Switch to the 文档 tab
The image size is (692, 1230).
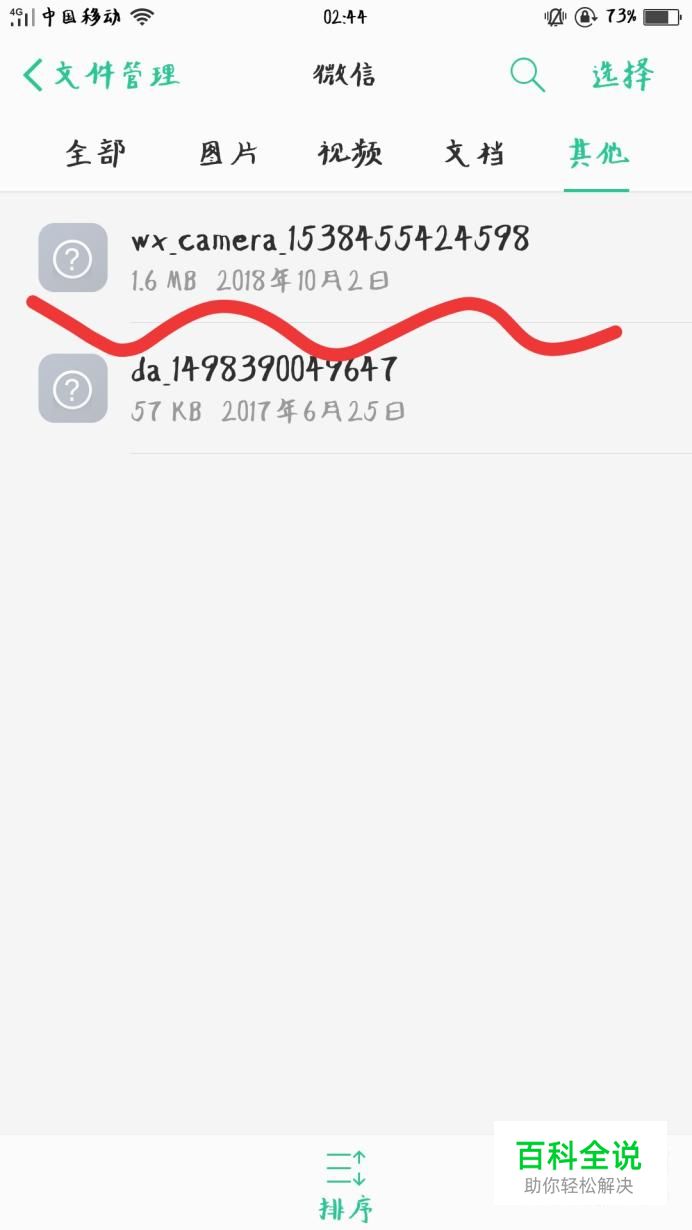tap(474, 154)
